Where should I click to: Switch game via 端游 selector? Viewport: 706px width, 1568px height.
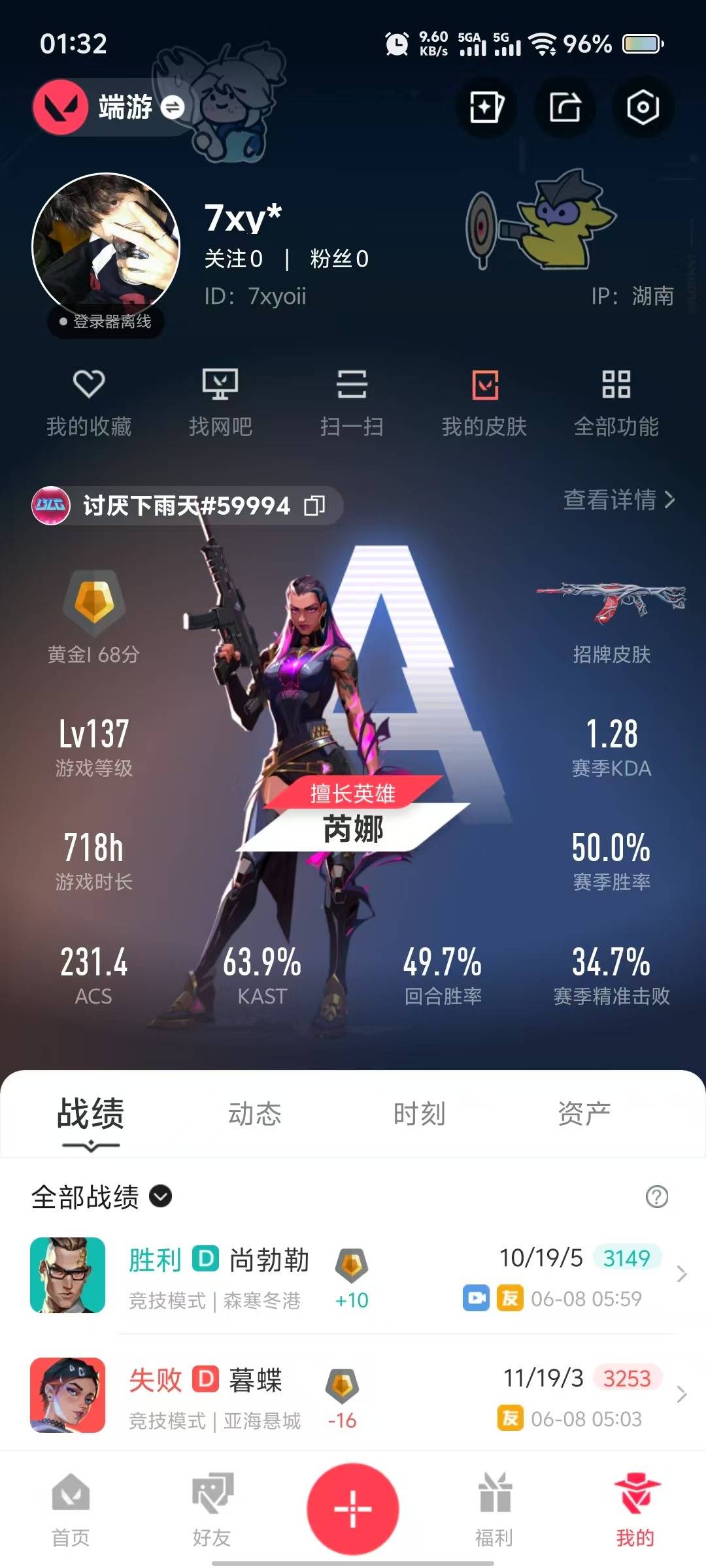pos(110,107)
